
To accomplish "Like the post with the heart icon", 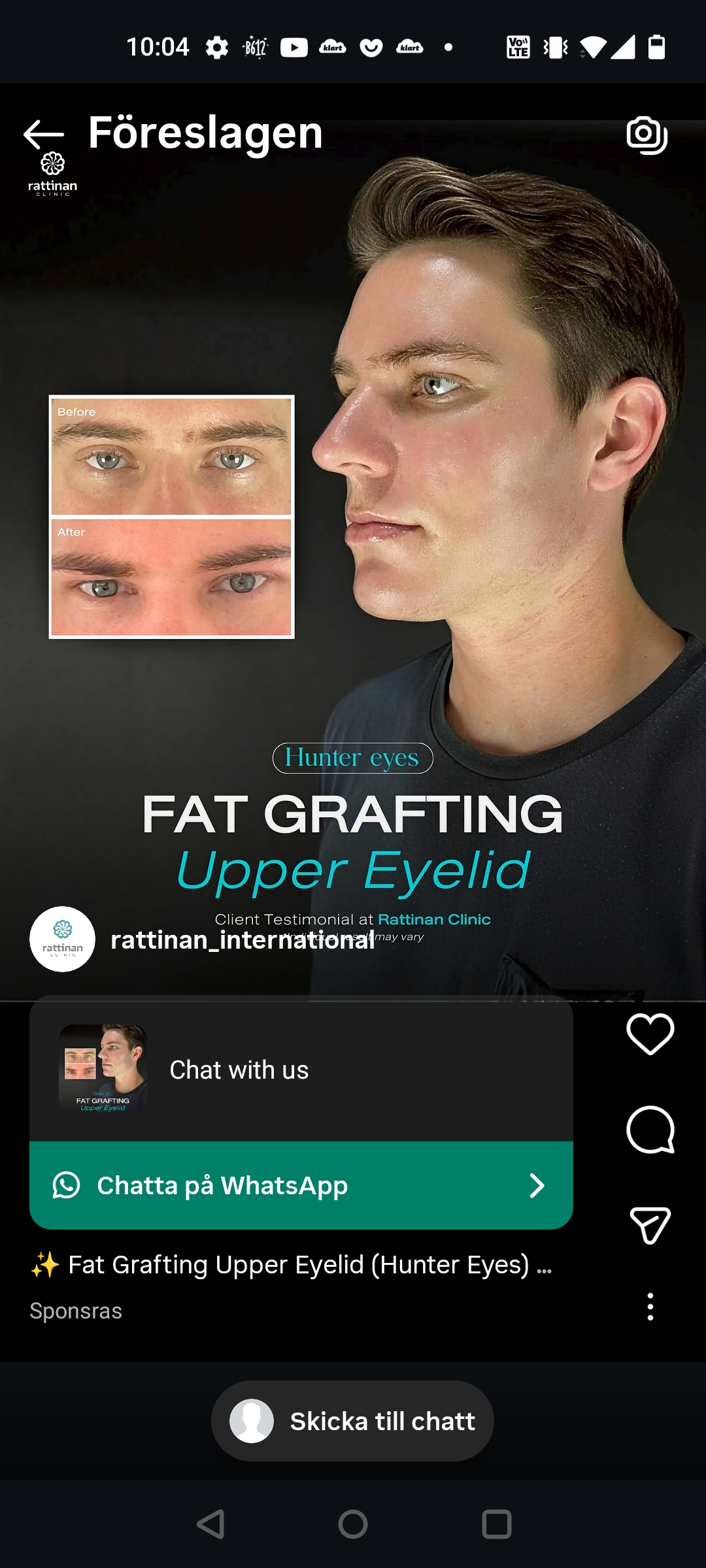I will 650,1034.
